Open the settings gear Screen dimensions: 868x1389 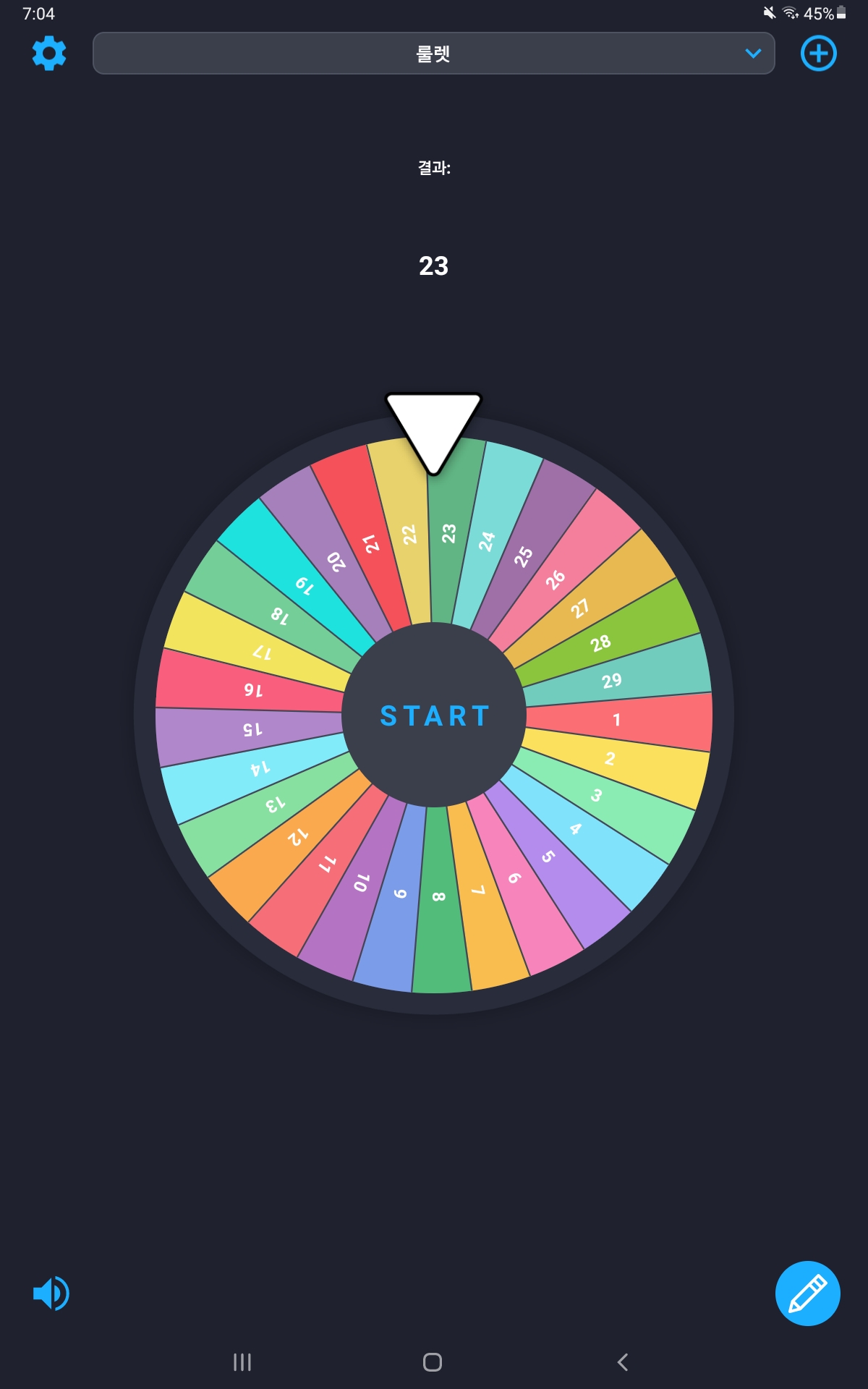click(x=49, y=54)
